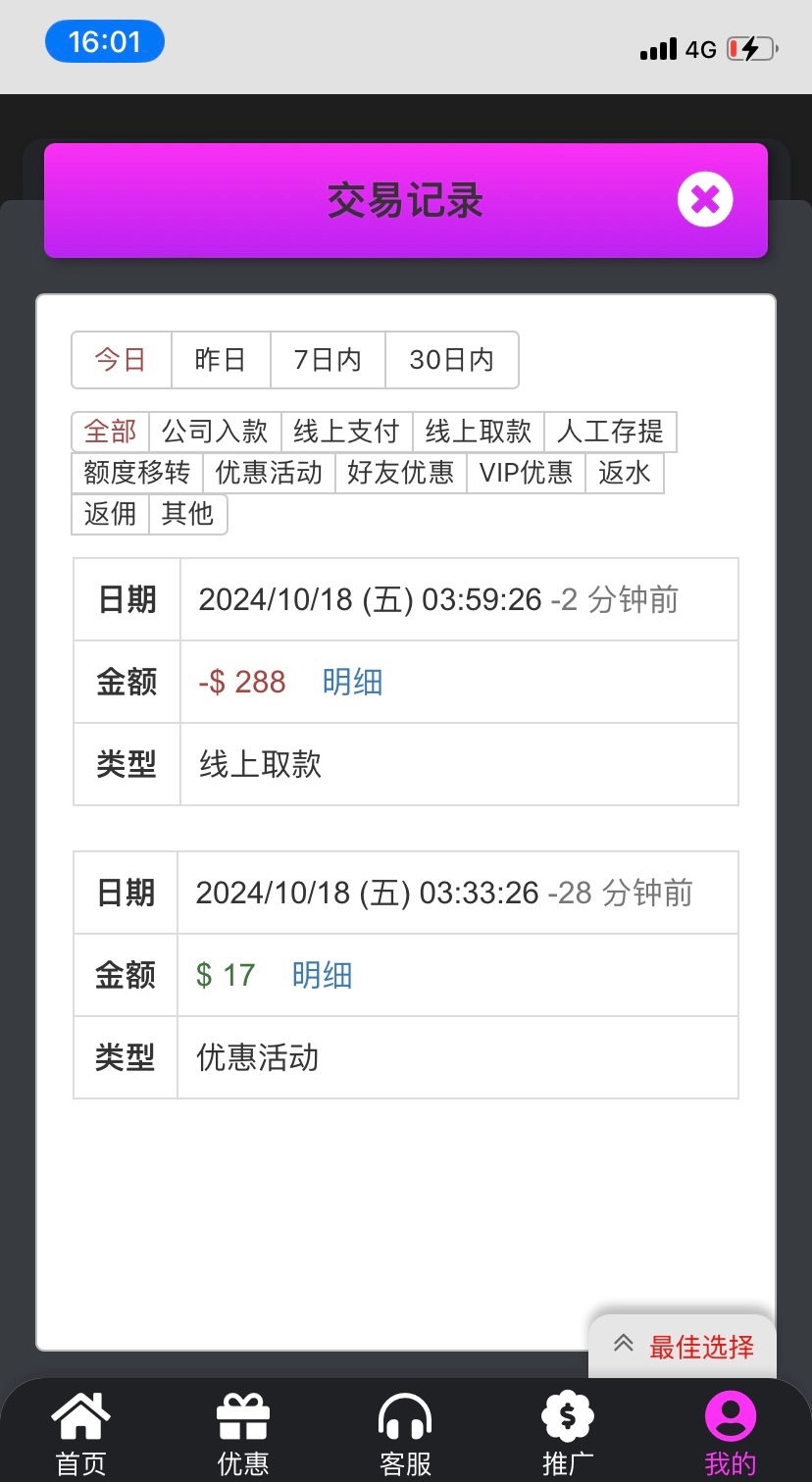The height and width of the screenshot is (1482, 812).
Task: Open 明细 for the -$288 withdrawal
Action: point(352,682)
